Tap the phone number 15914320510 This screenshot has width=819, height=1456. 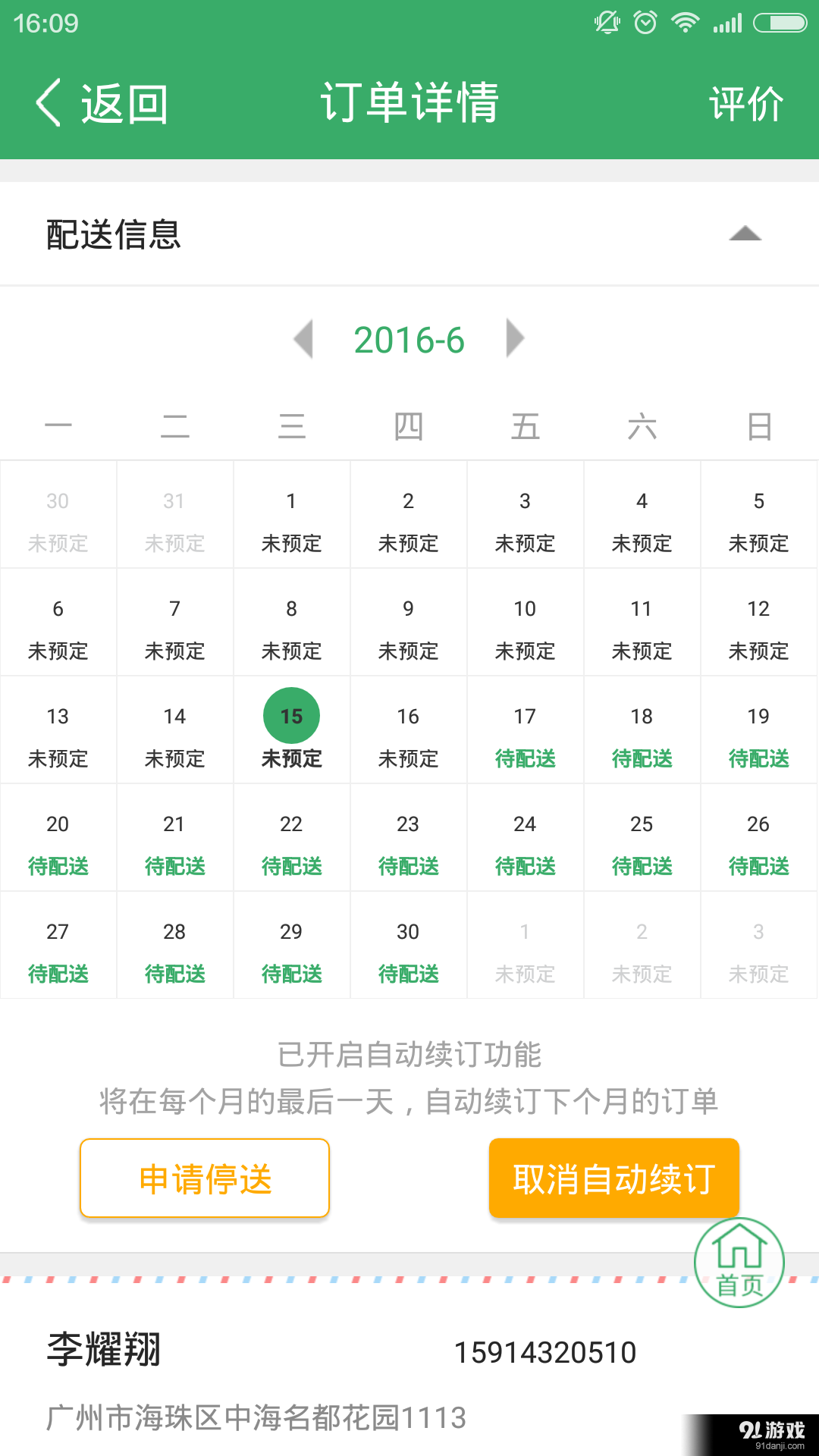click(546, 1351)
